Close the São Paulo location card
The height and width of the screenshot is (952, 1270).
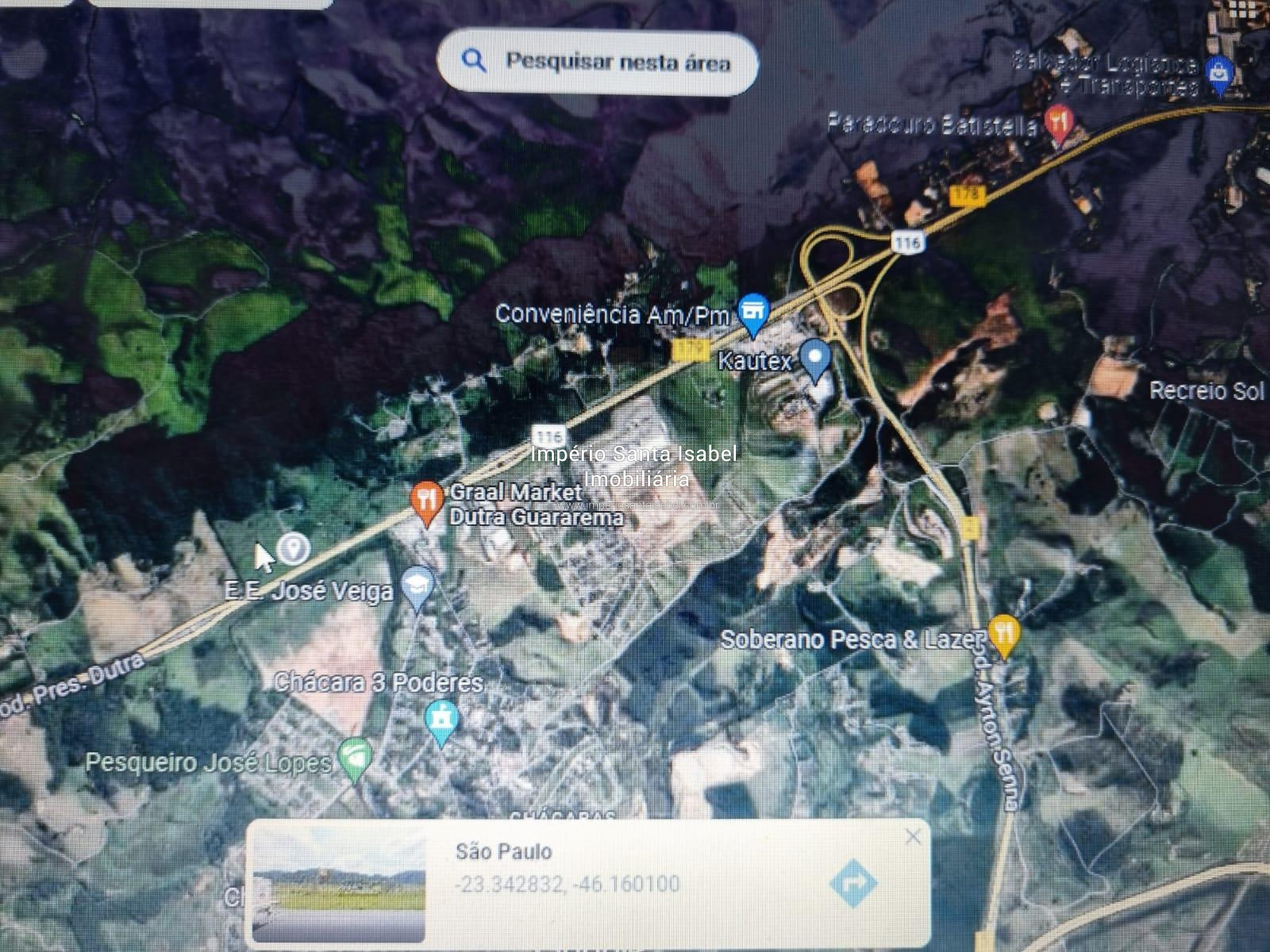(x=913, y=837)
